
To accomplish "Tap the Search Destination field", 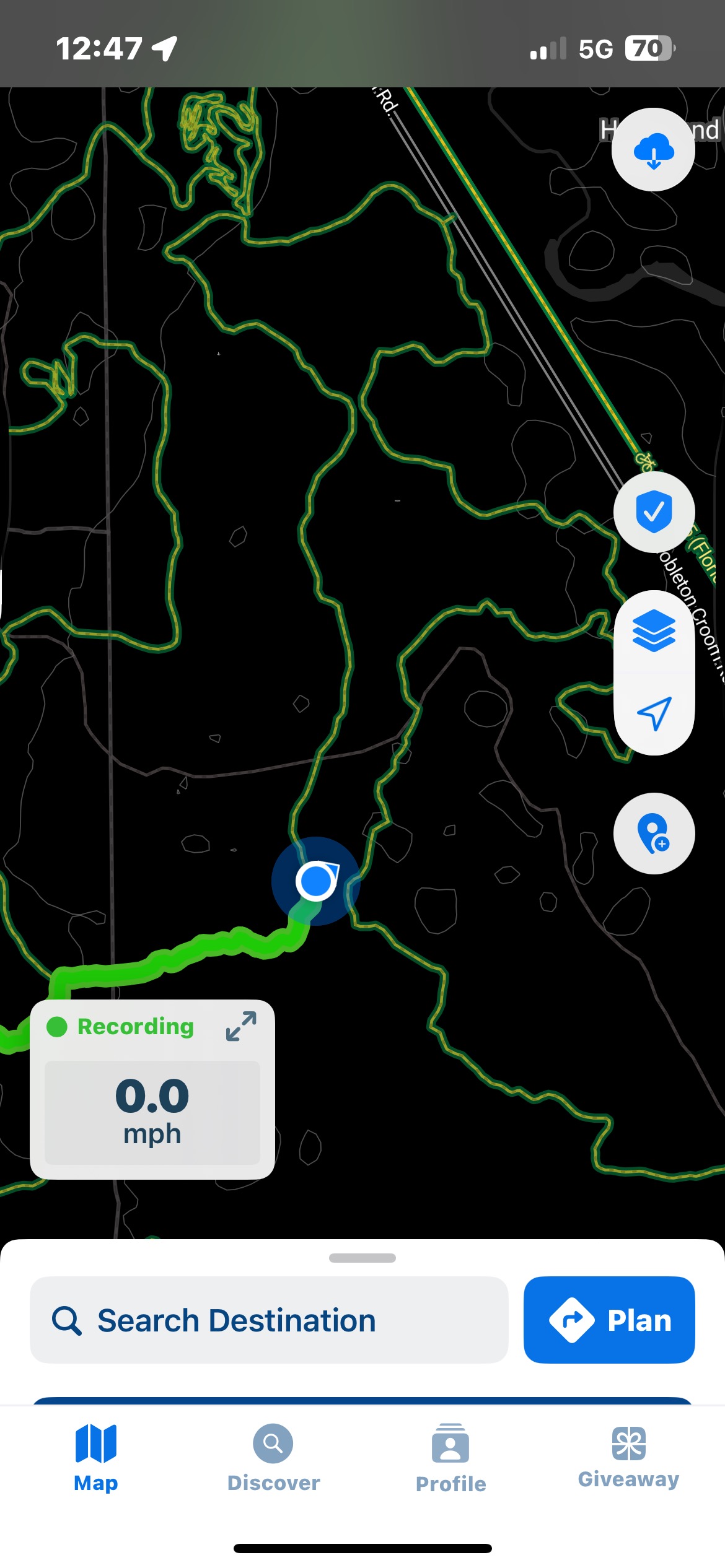I will pyautogui.click(x=269, y=1320).
